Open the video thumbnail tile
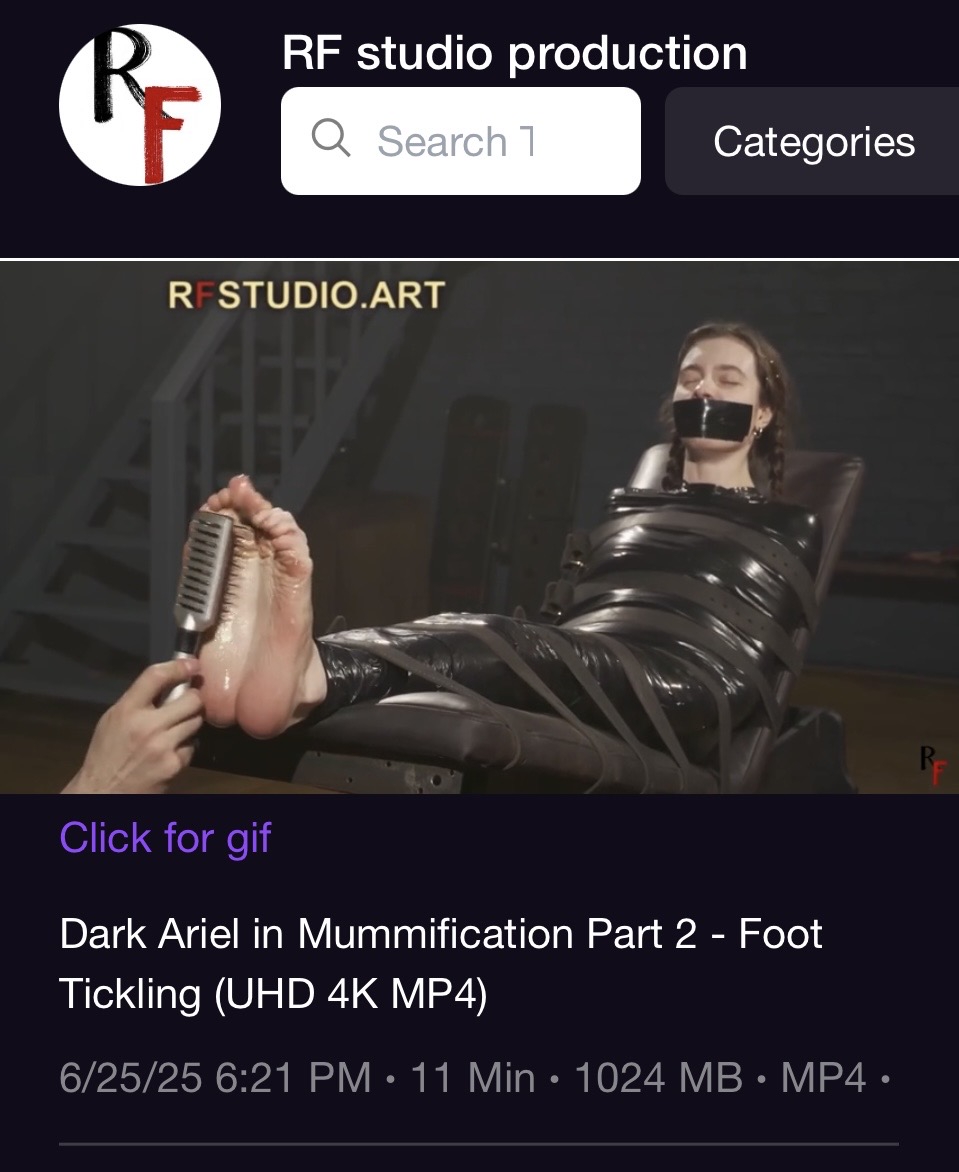 pyautogui.click(x=479, y=527)
